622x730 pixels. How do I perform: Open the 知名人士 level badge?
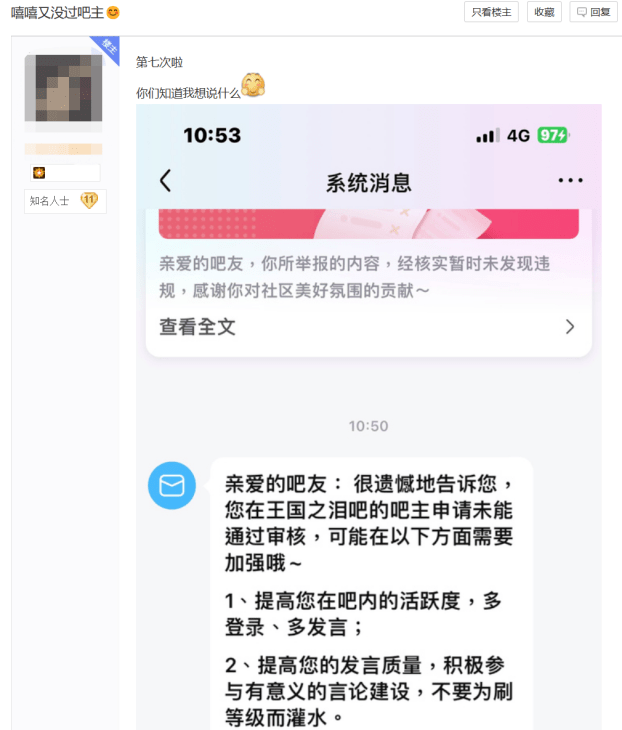pyautogui.click(x=64, y=201)
